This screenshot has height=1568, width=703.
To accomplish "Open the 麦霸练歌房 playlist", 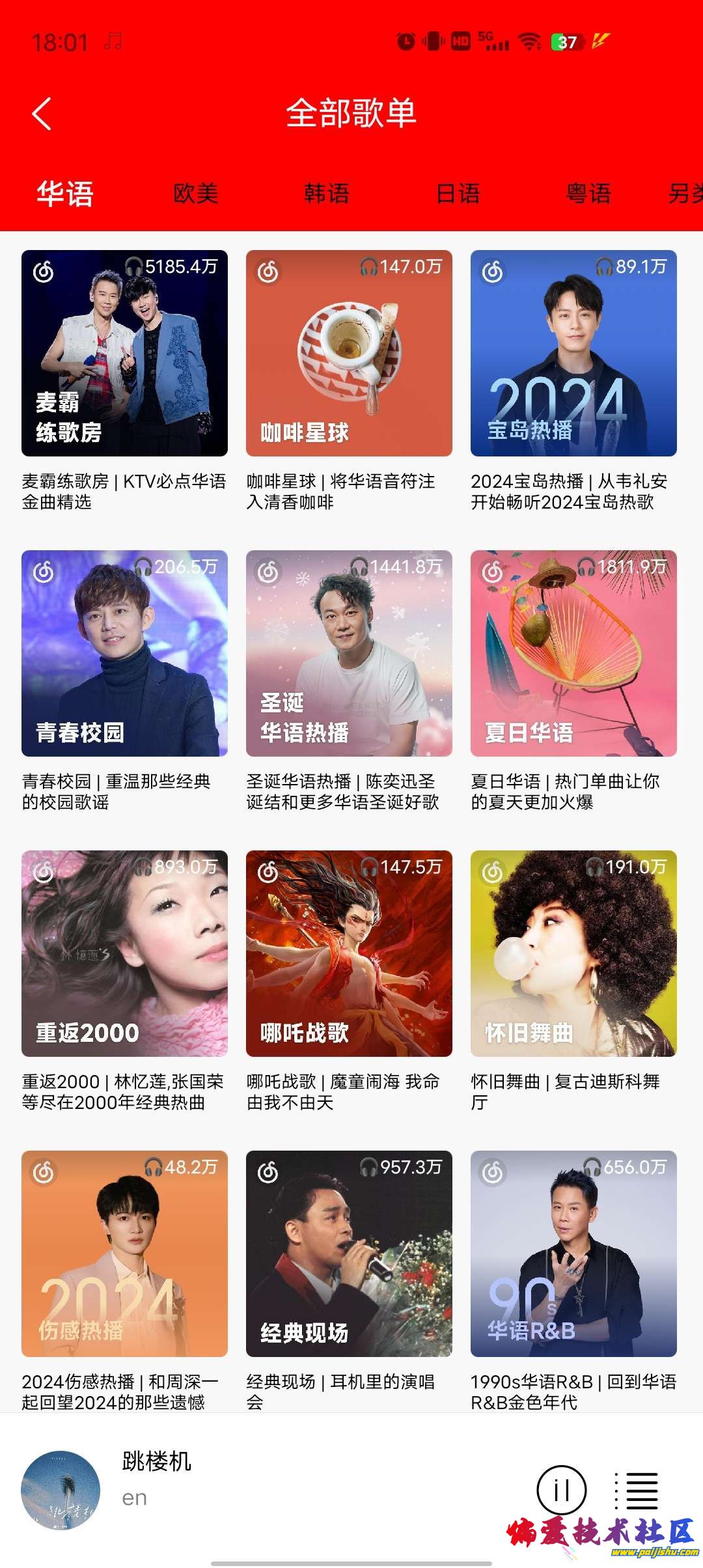I will click(124, 353).
